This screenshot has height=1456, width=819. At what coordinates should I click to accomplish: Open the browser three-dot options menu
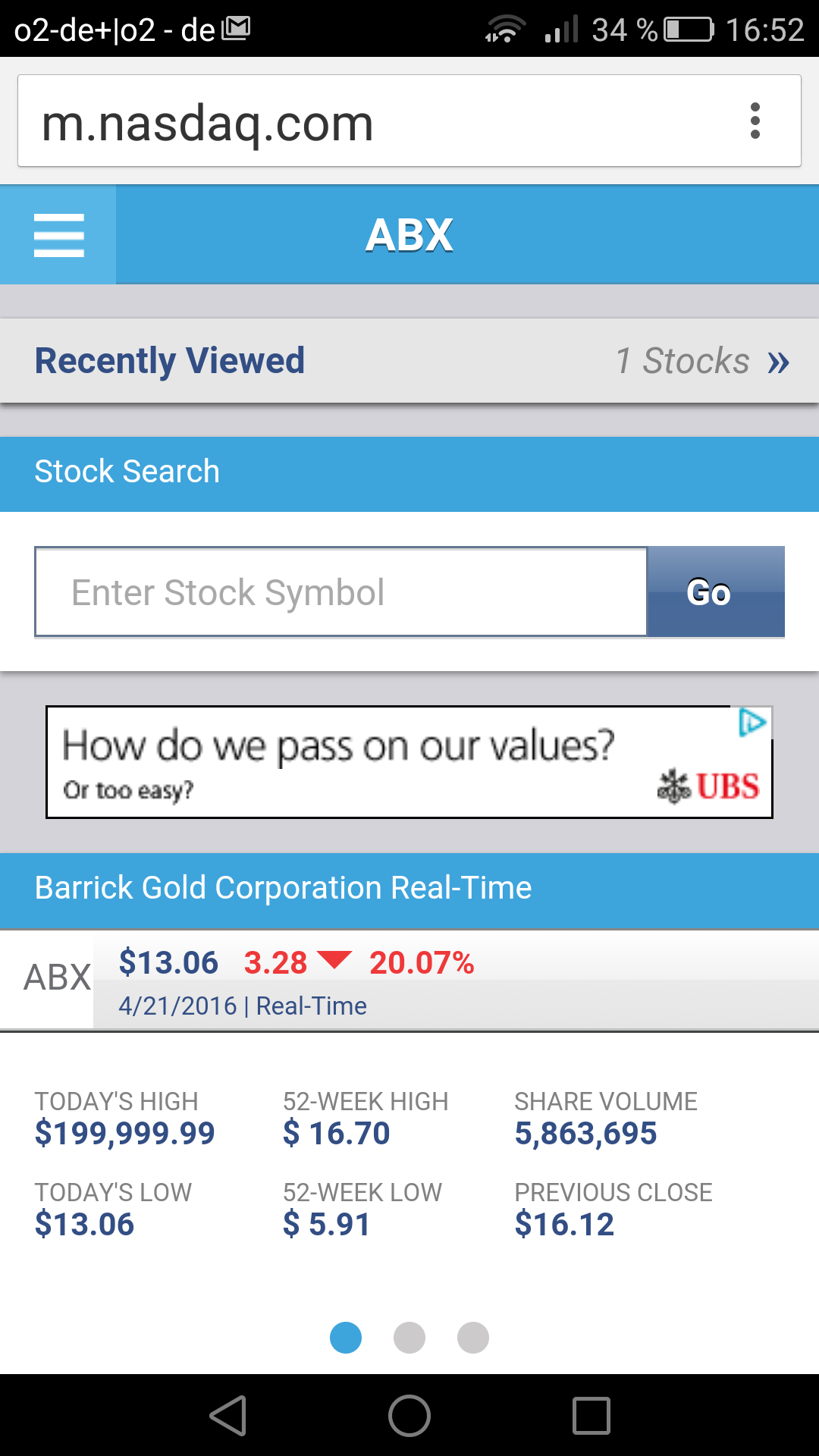pos(755,121)
